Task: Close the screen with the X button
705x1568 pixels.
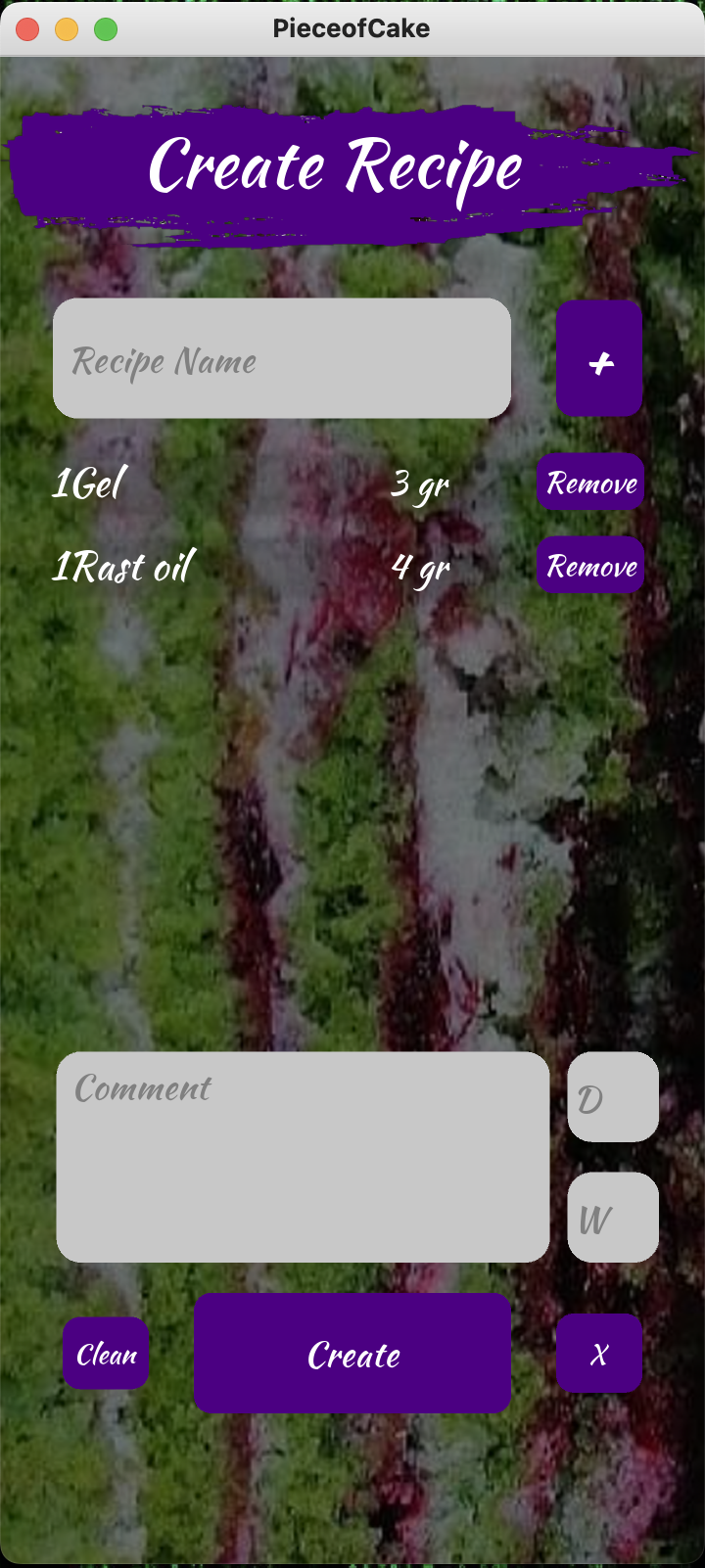Action: point(599,1354)
